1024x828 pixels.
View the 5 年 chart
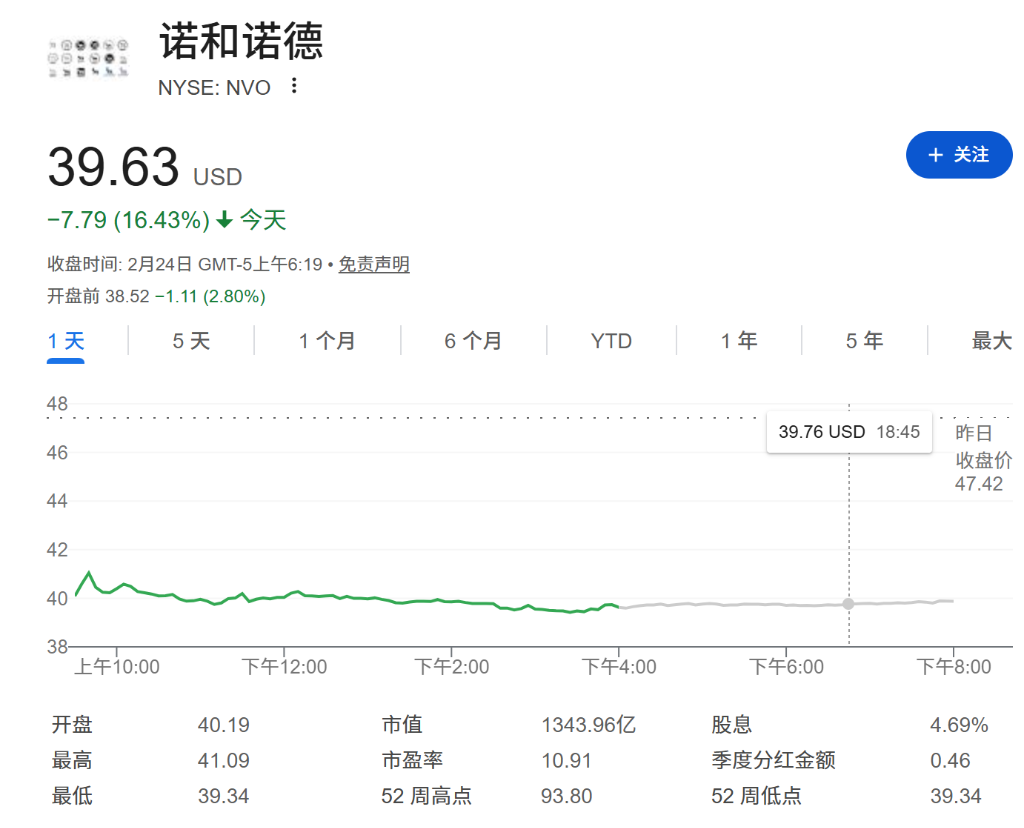click(864, 341)
